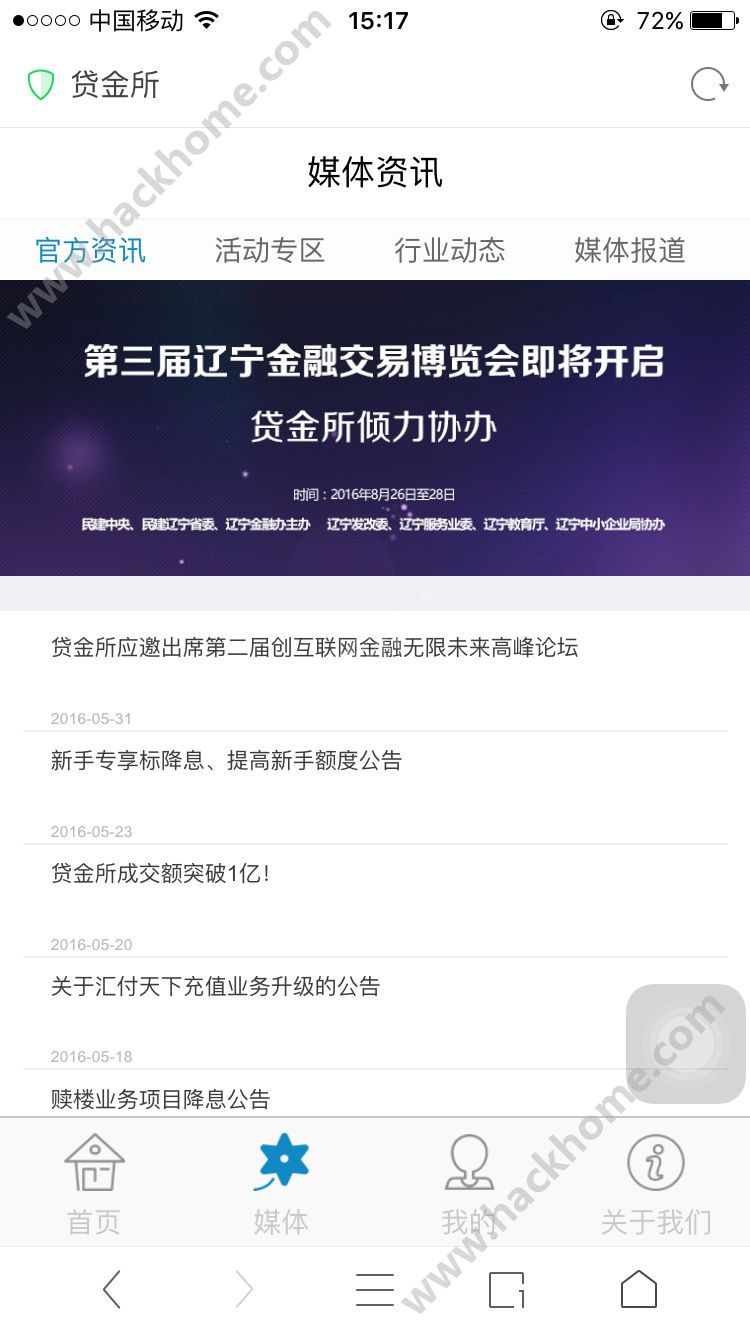
Task: Open the 辽宁金融交易博览会 banner
Action: (375, 428)
